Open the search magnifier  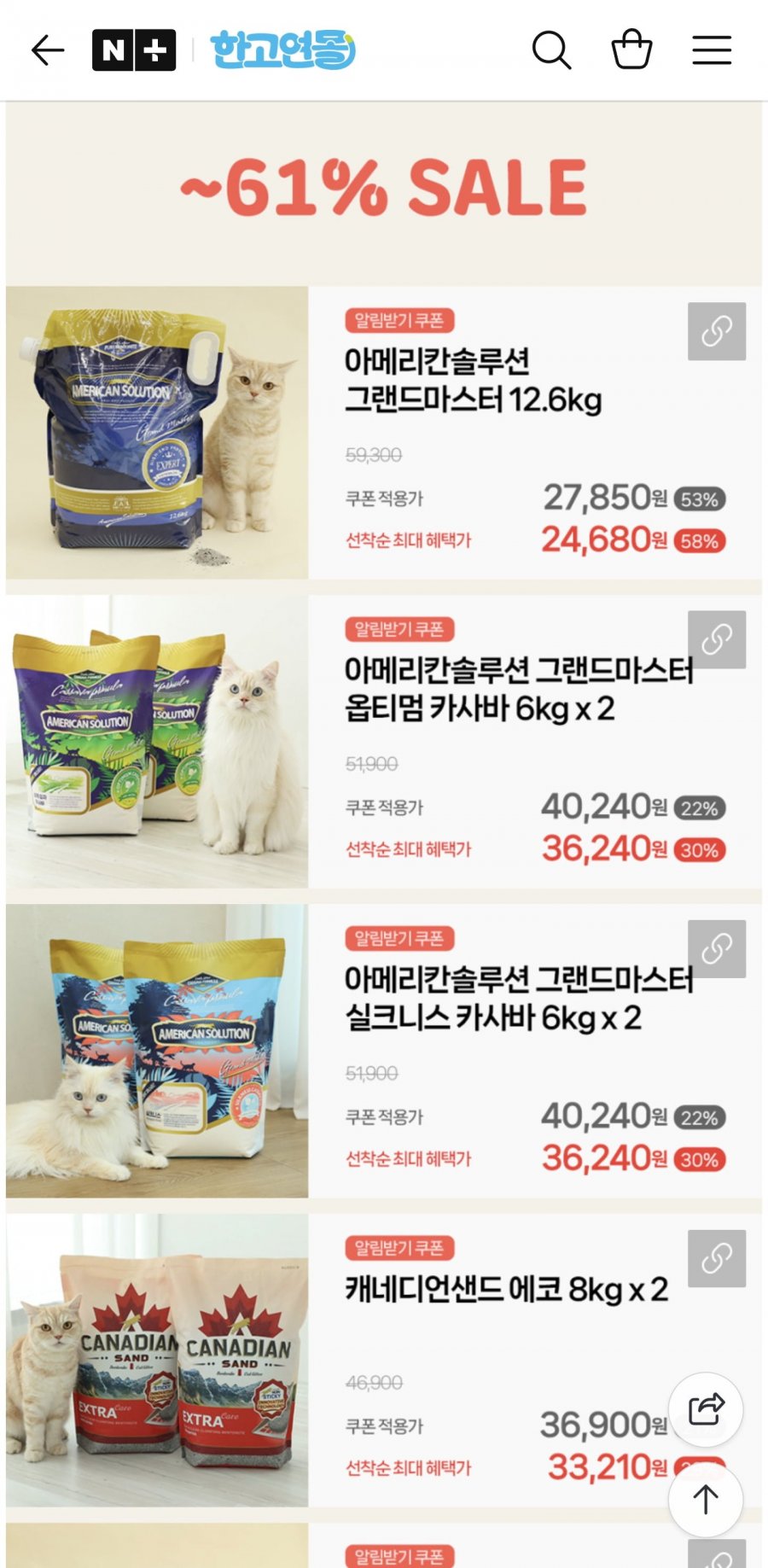click(551, 50)
